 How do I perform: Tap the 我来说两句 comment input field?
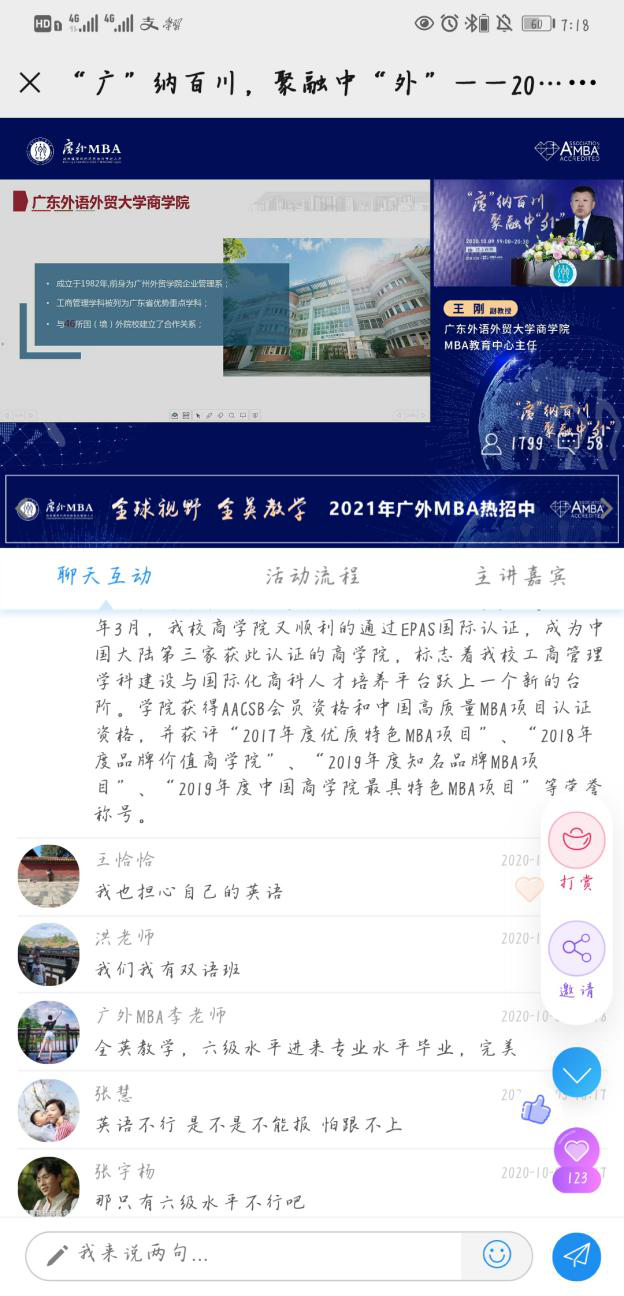point(245,1254)
